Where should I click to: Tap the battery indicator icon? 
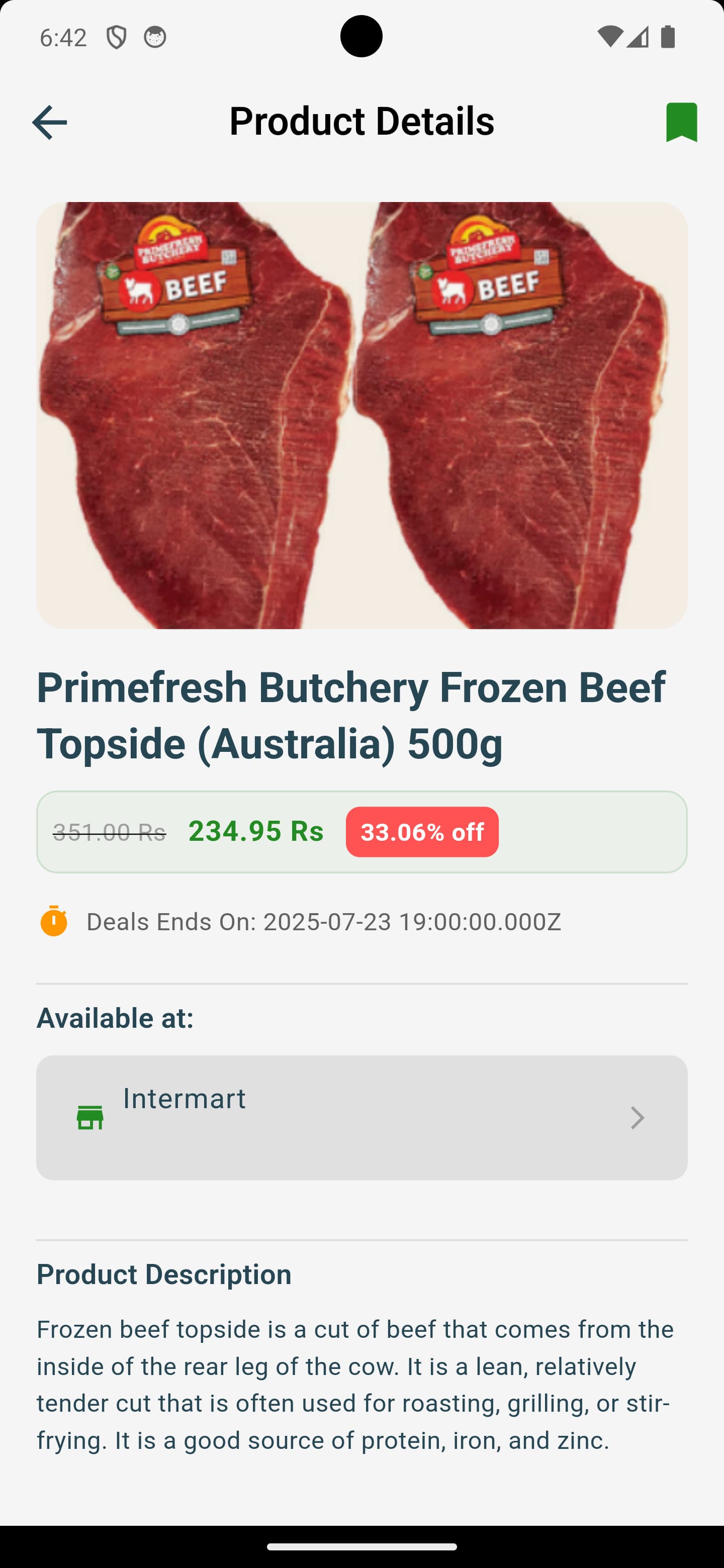(667, 38)
